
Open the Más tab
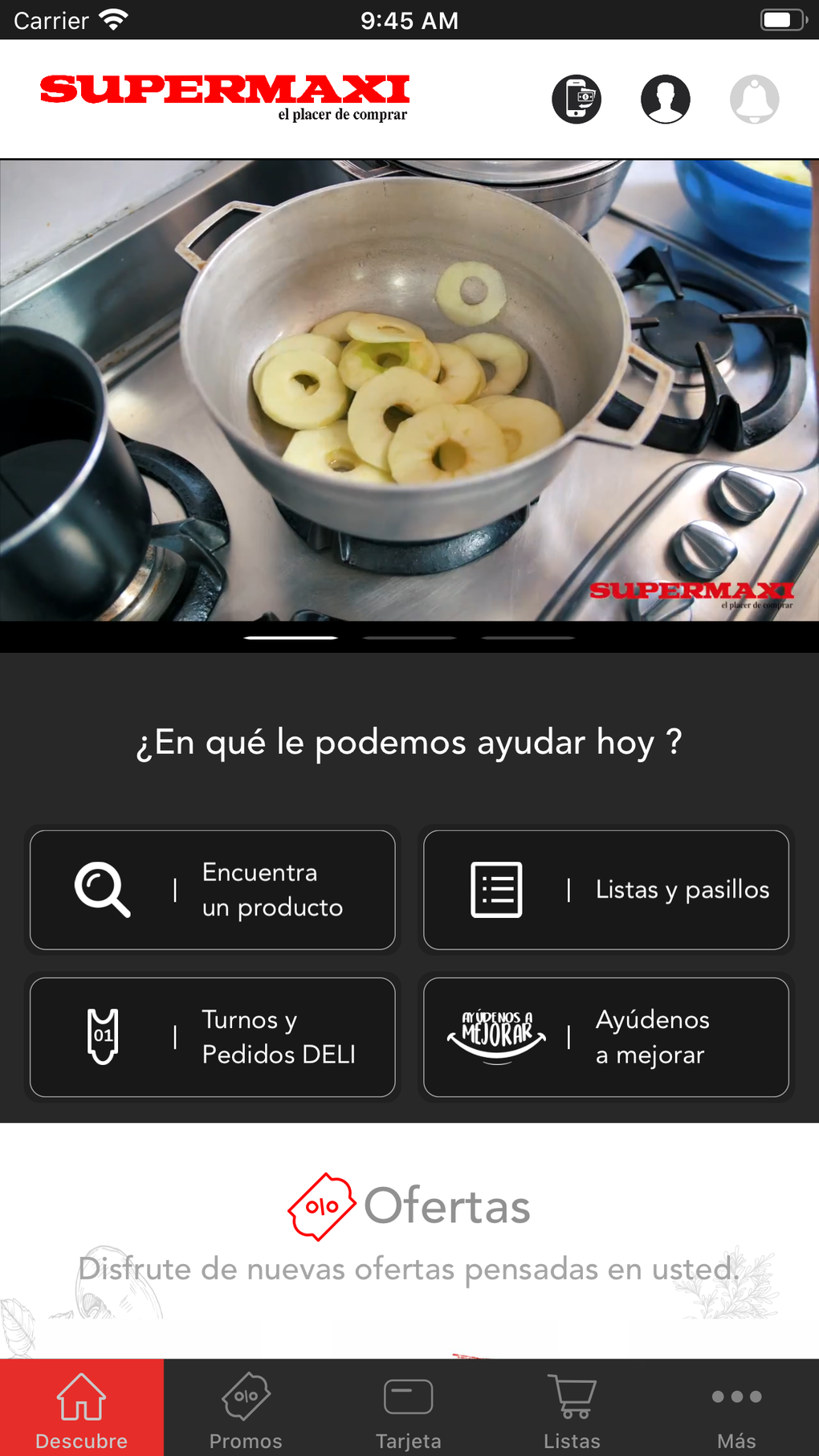pos(736,1409)
